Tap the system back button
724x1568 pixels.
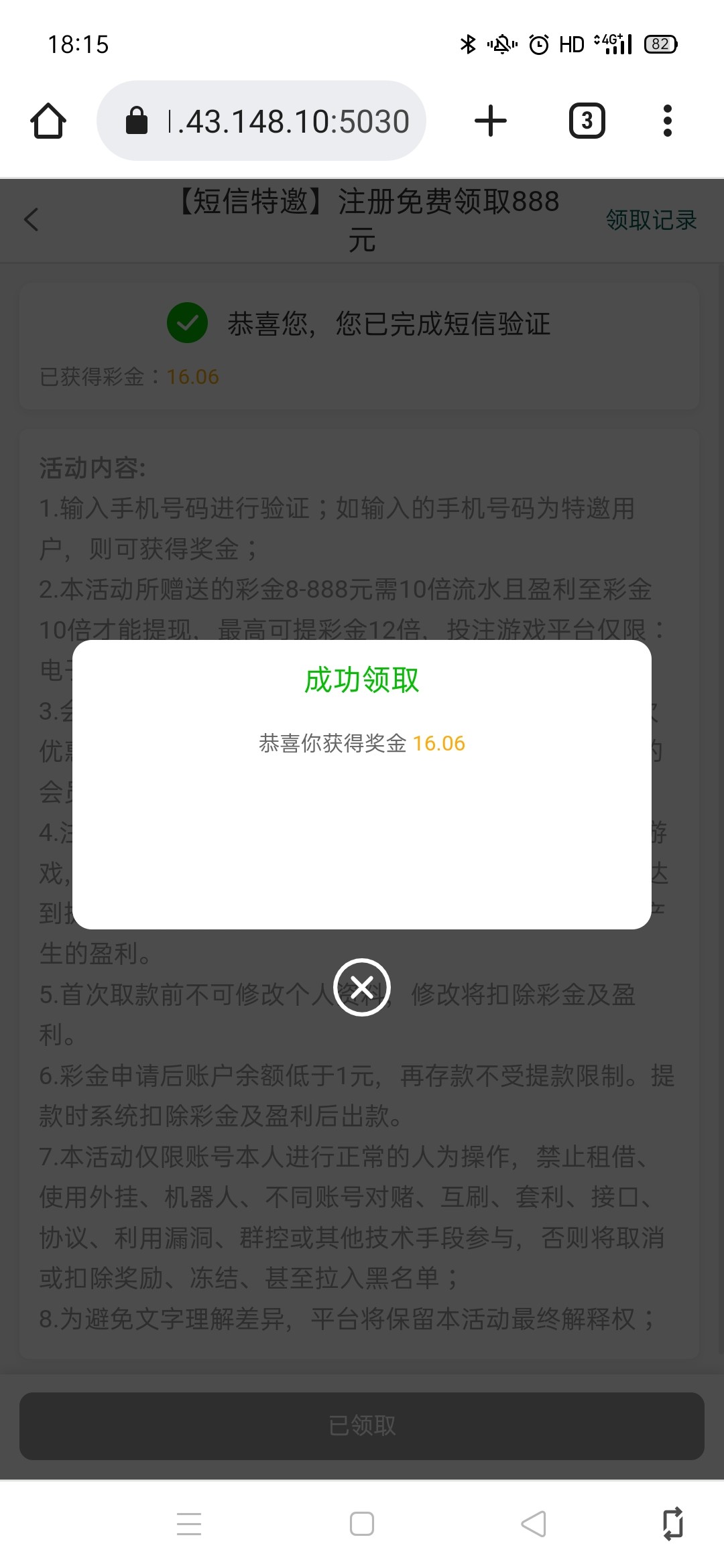tap(534, 1524)
